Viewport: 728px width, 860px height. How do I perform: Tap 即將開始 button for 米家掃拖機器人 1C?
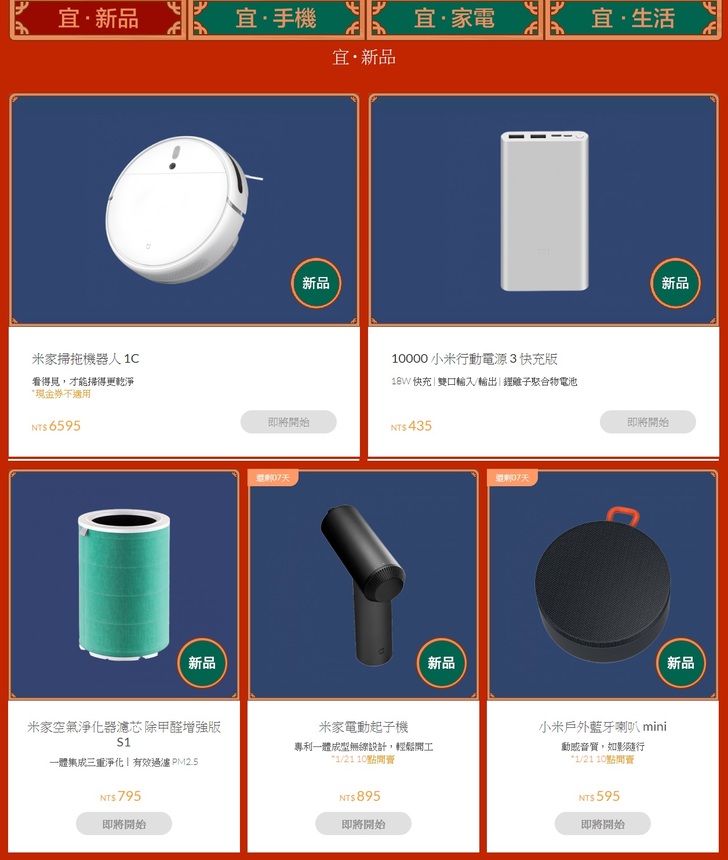pos(288,422)
